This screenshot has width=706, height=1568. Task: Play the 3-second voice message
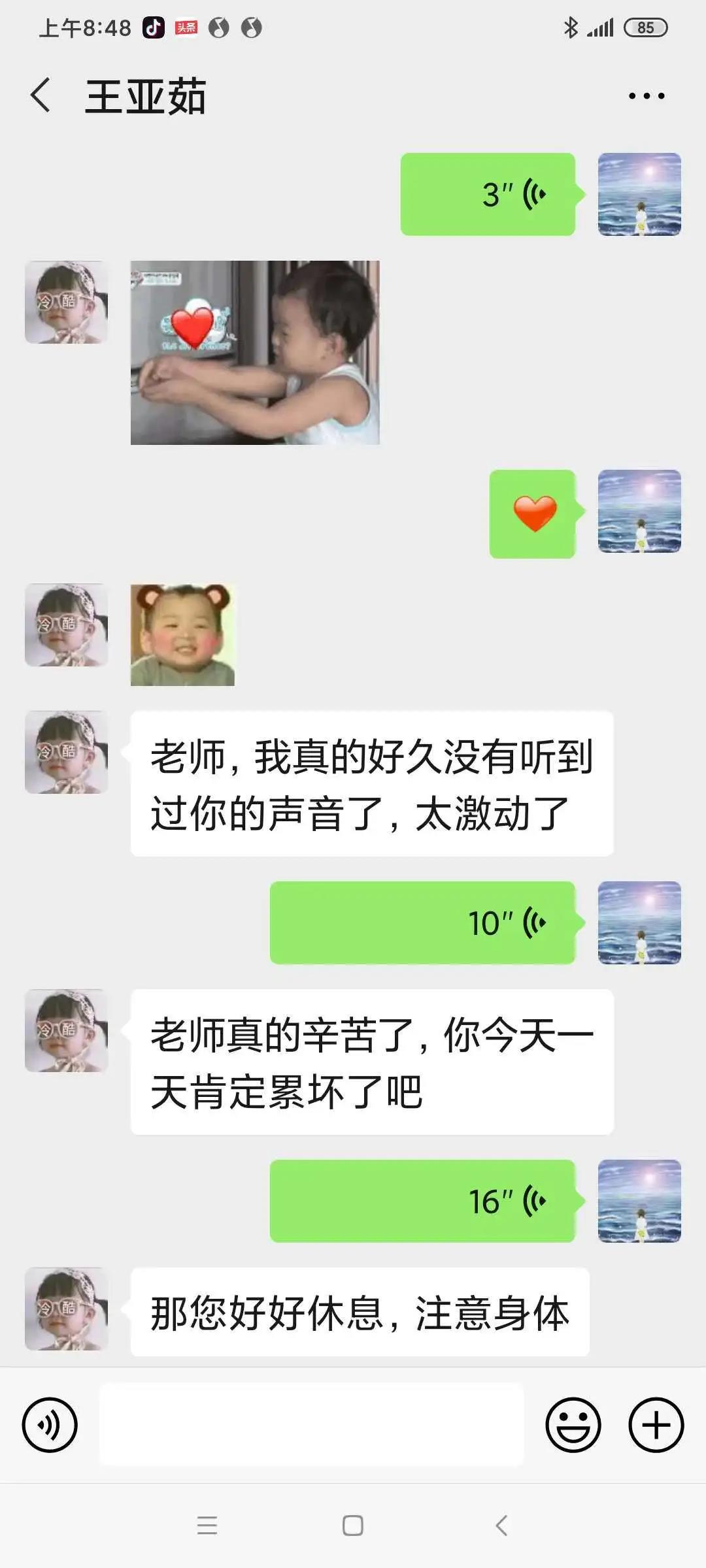pyautogui.click(x=488, y=194)
